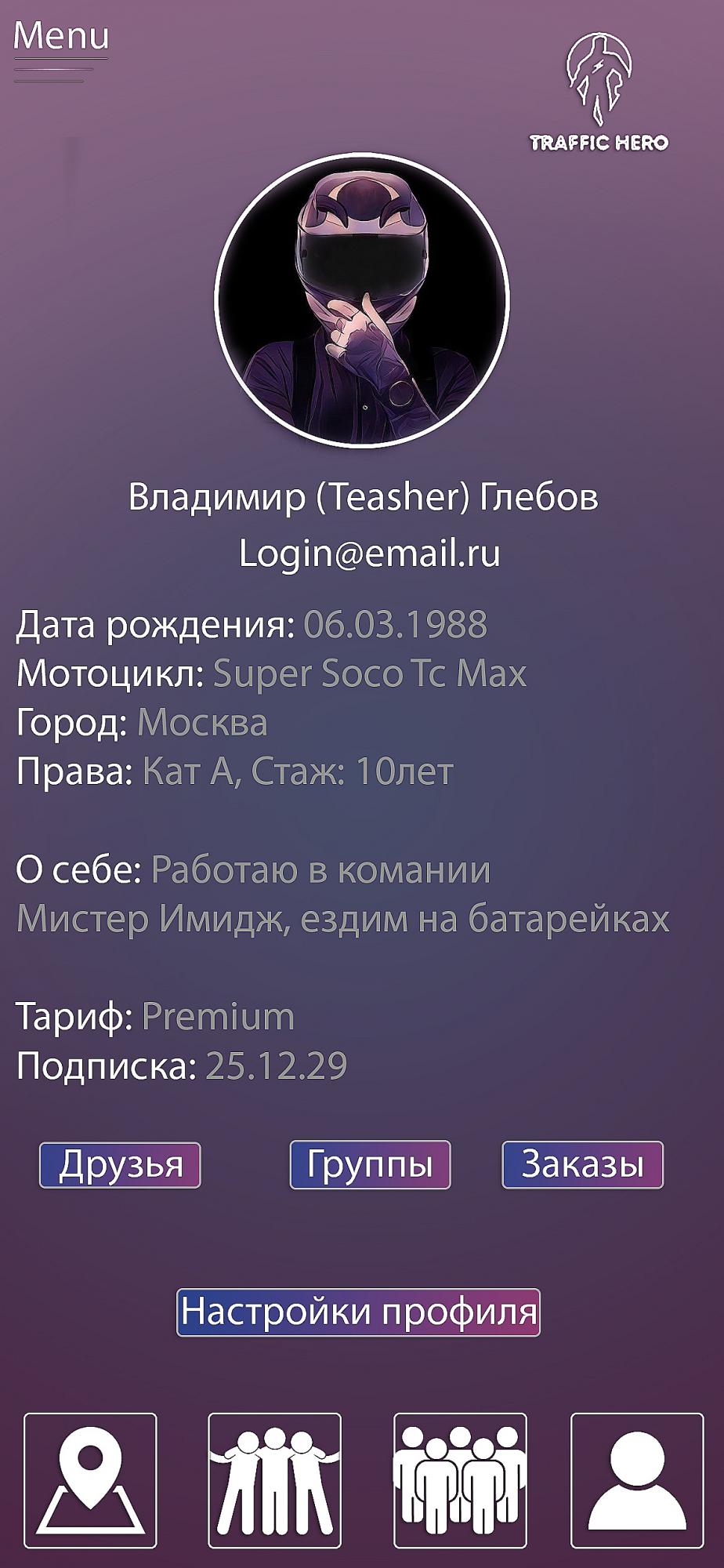This screenshot has height=1568, width=724.
Task: Open Настройки профиля
Action: point(359,1312)
